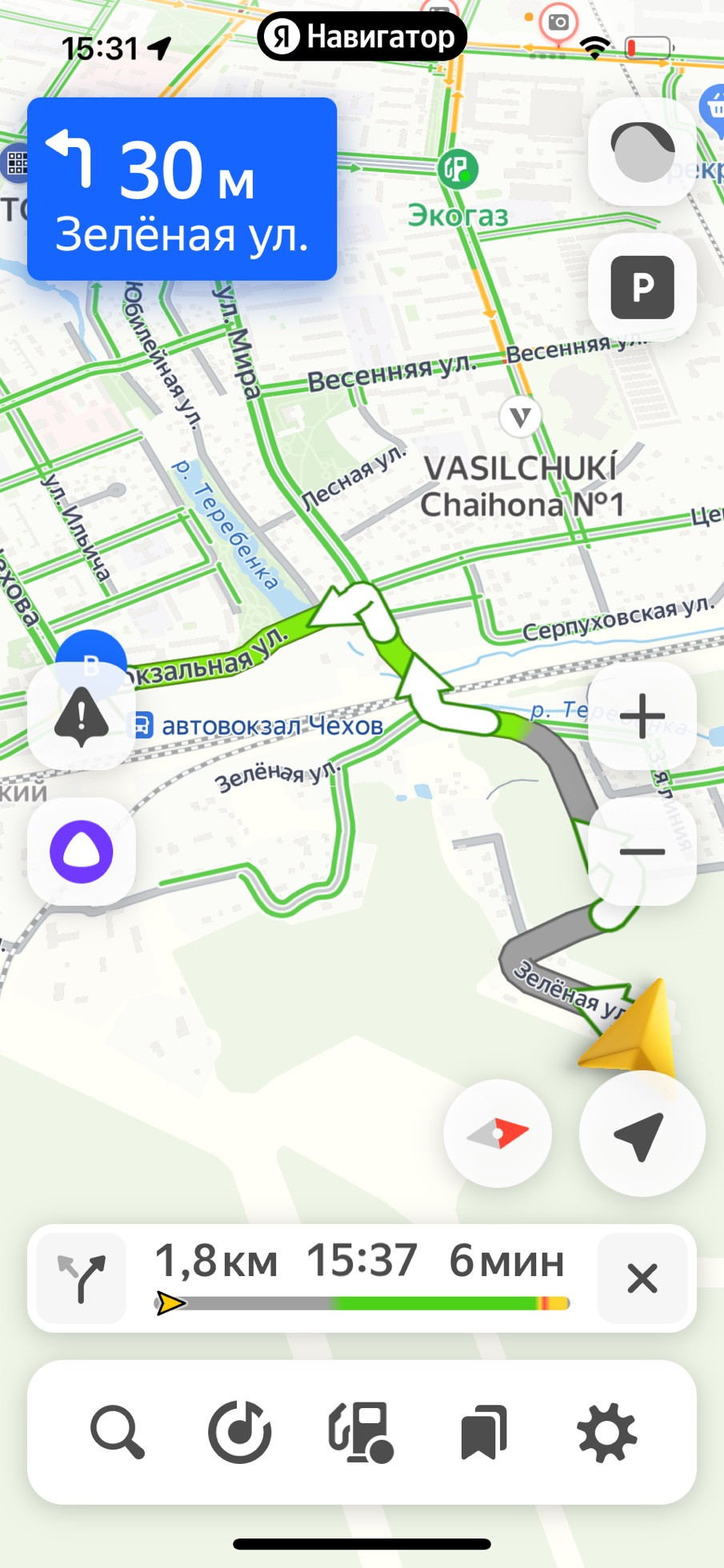Open gas stations payment section
Viewport: 724px width, 1568px height.
[361, 1432]
